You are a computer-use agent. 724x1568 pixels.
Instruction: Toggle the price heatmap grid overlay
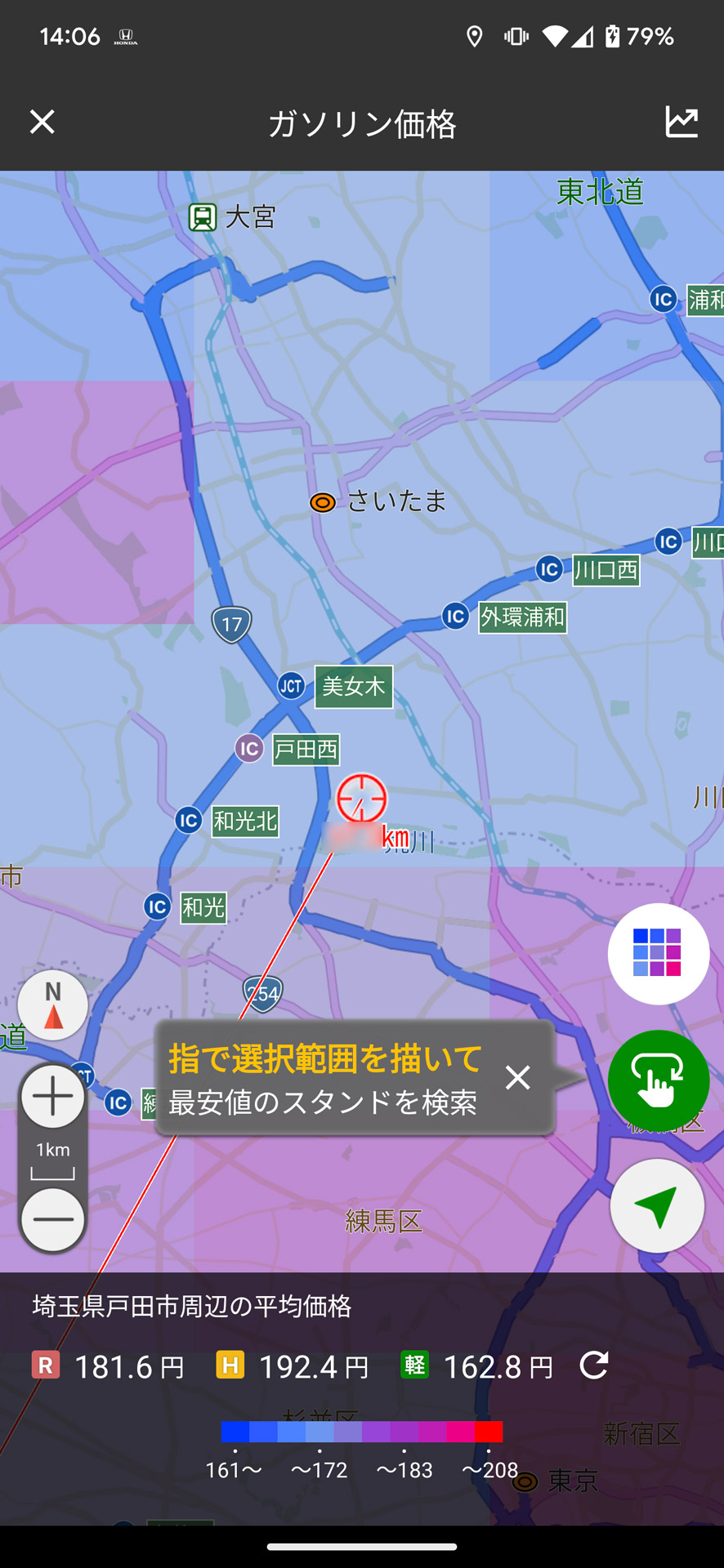pos(659,953)
